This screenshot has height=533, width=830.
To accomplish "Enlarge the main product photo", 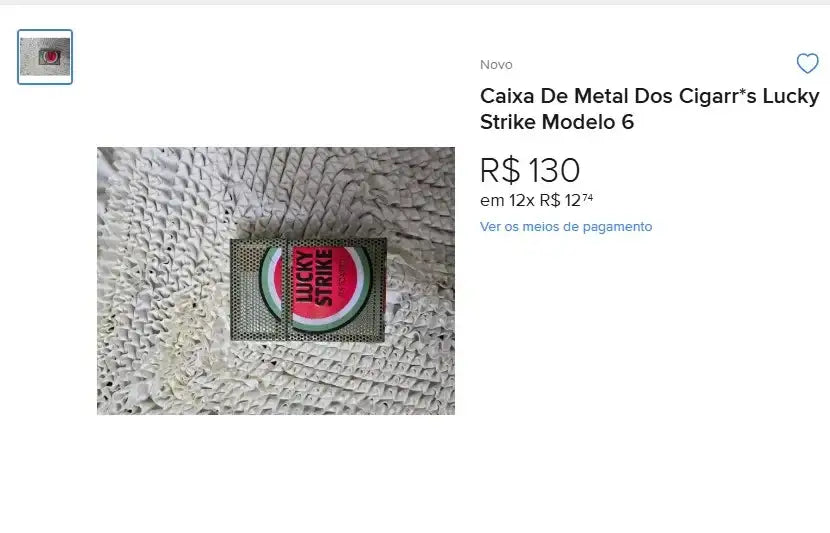I will point(276,281).
